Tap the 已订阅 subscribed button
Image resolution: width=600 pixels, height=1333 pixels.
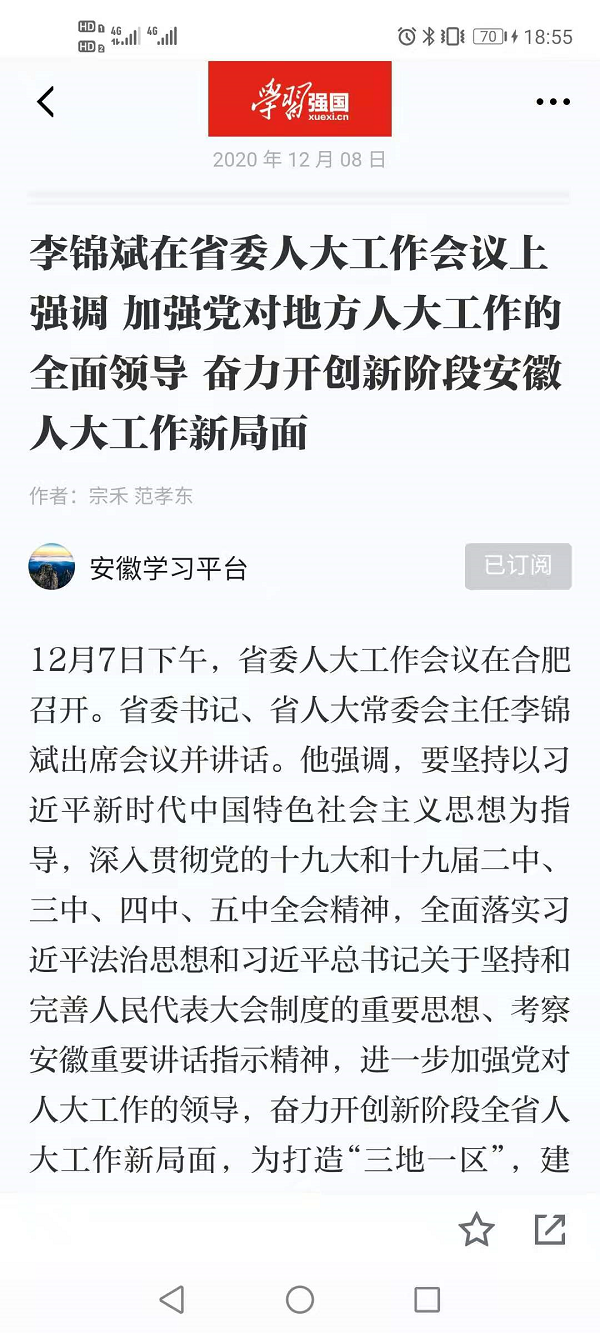click(518, 566)
